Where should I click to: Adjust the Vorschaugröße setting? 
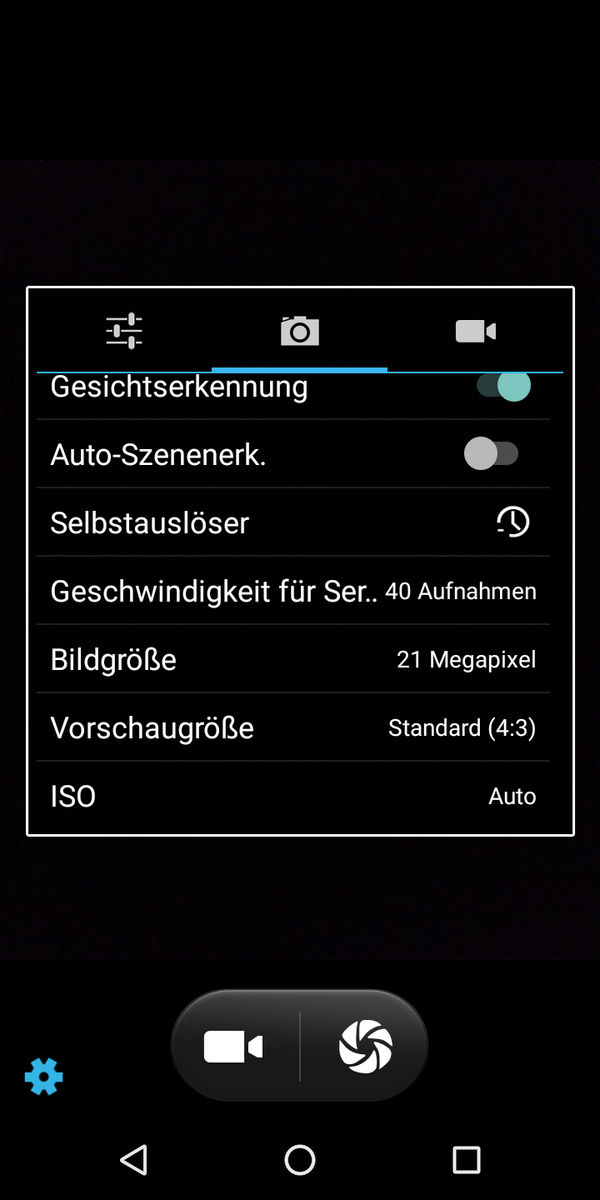(x=293, y=728)
